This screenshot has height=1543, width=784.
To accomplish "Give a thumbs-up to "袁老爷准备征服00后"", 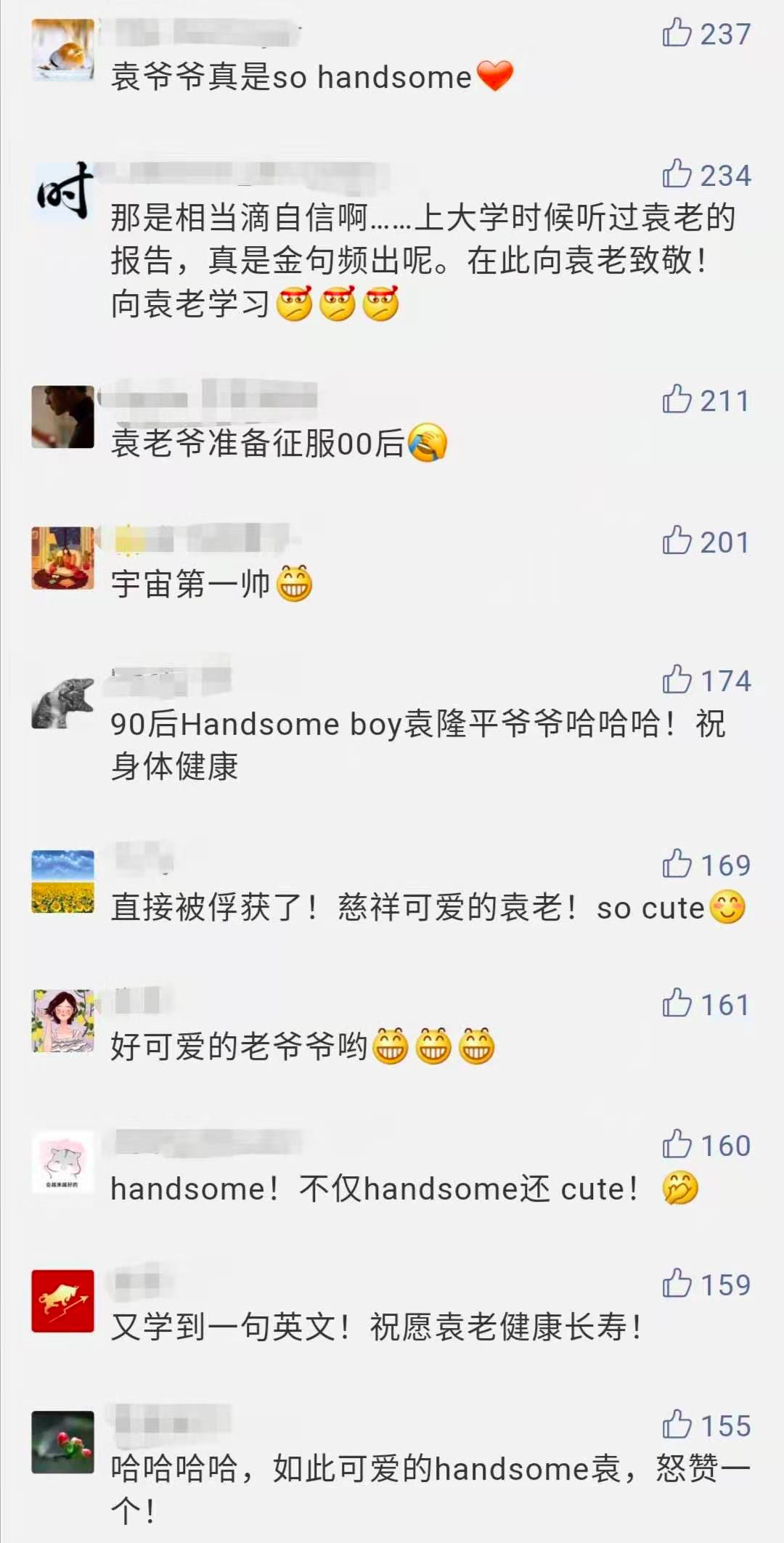I will pos(677,399).
